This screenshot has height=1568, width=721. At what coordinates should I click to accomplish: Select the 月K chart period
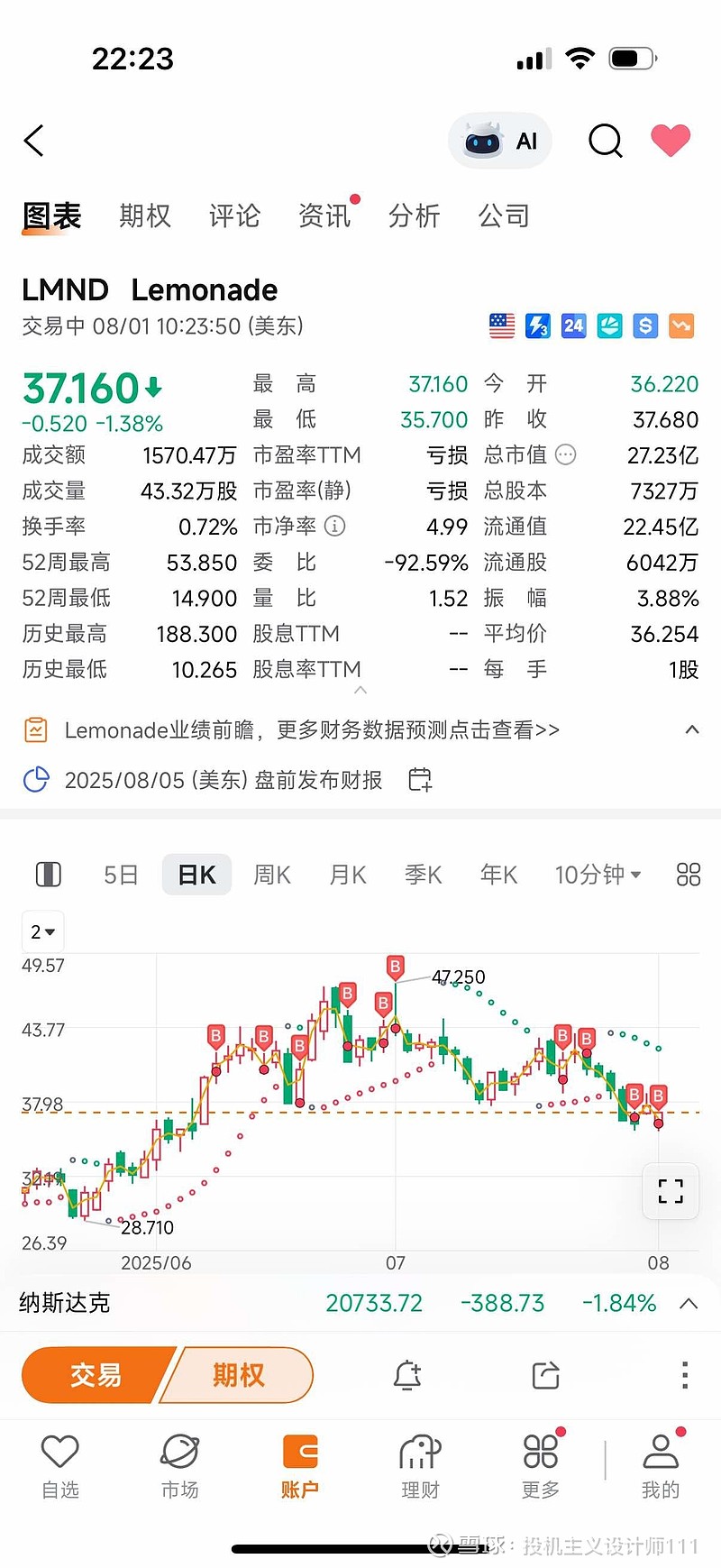[348, 875]
